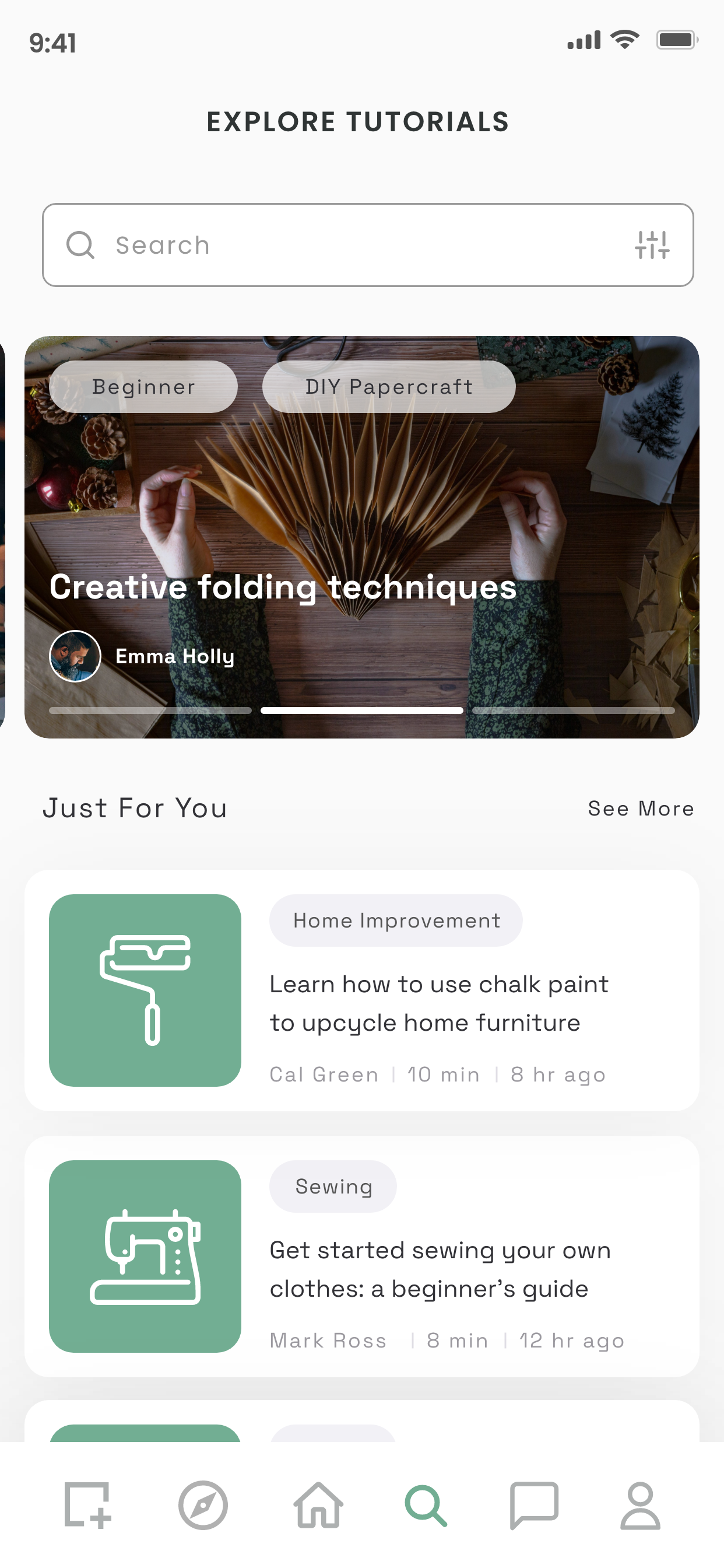Select the Beginner chip on featured card
724x1568 pixels.
pos(143,387)
